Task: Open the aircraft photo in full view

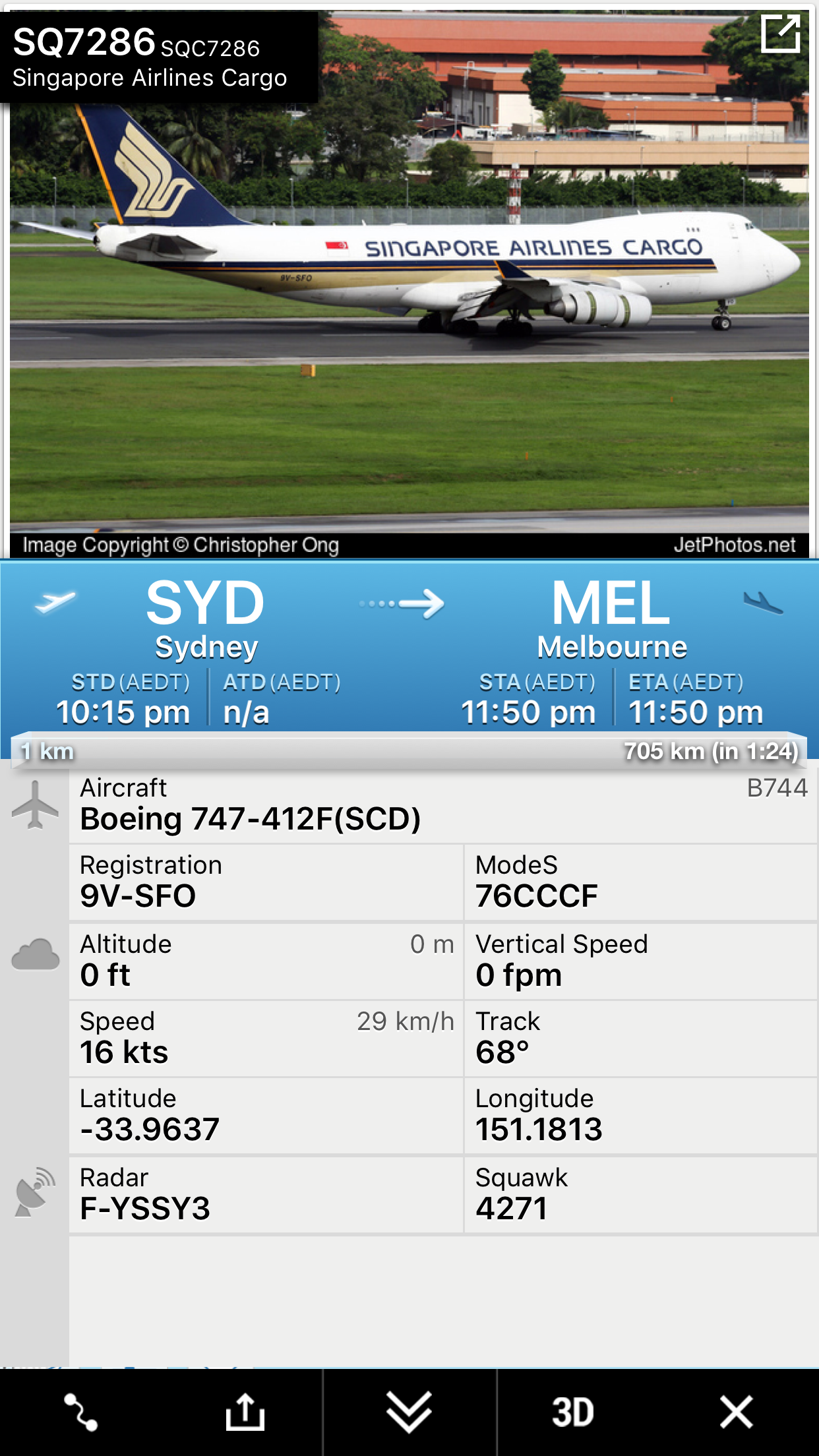Action: 780,33
